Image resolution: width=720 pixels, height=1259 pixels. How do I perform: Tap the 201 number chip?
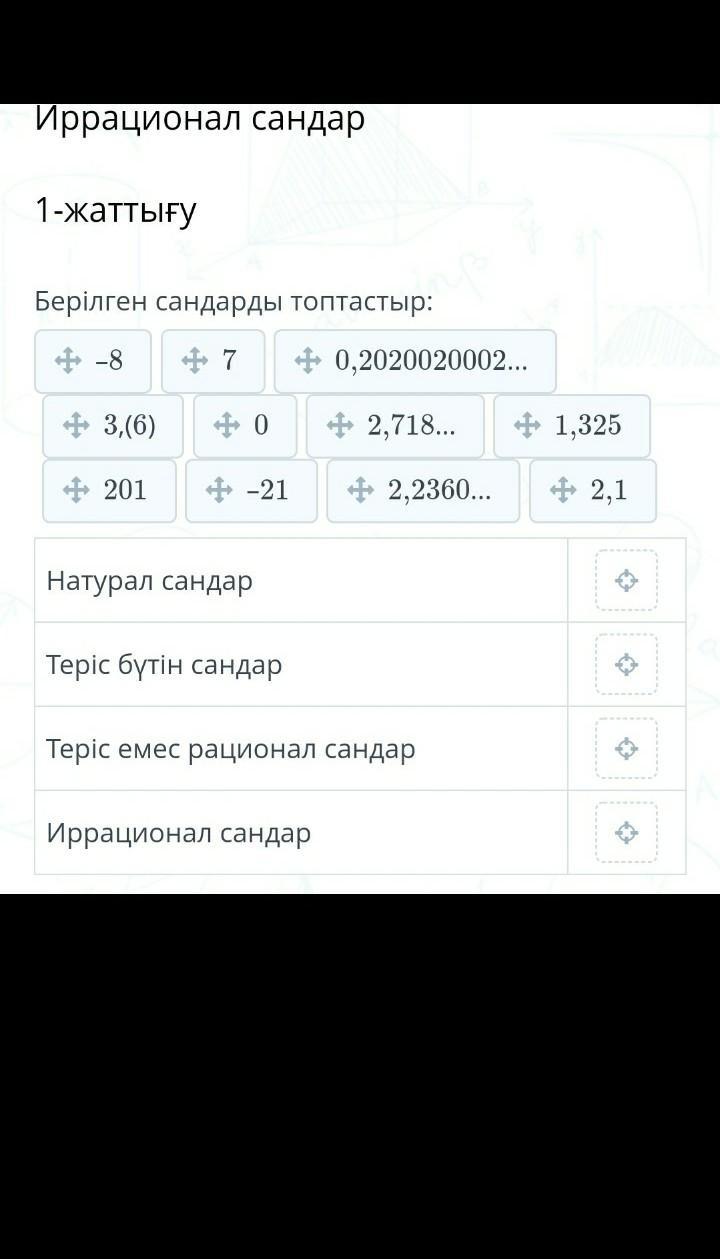[109, 490]
